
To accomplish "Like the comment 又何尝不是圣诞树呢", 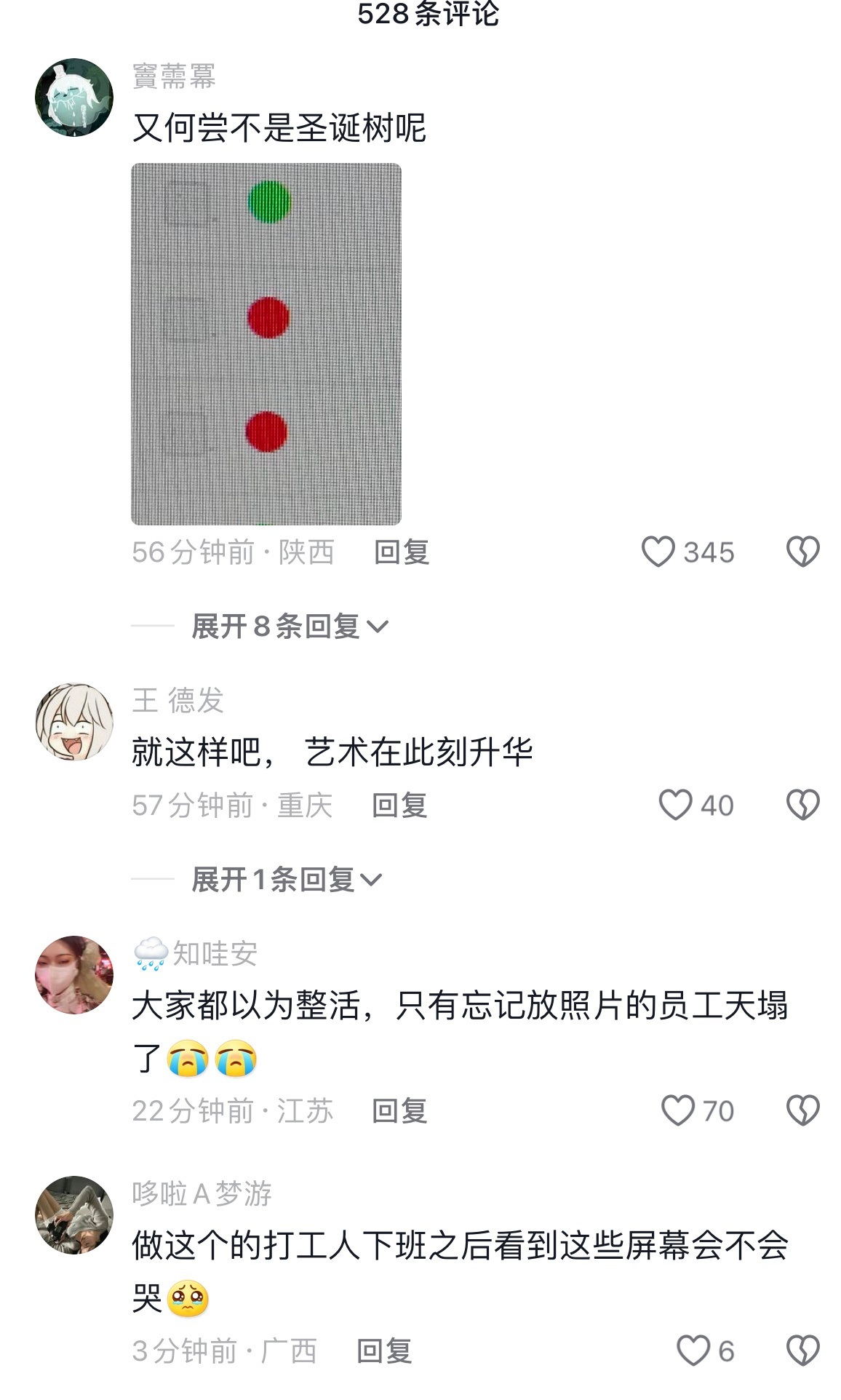I will coord(658,552).
